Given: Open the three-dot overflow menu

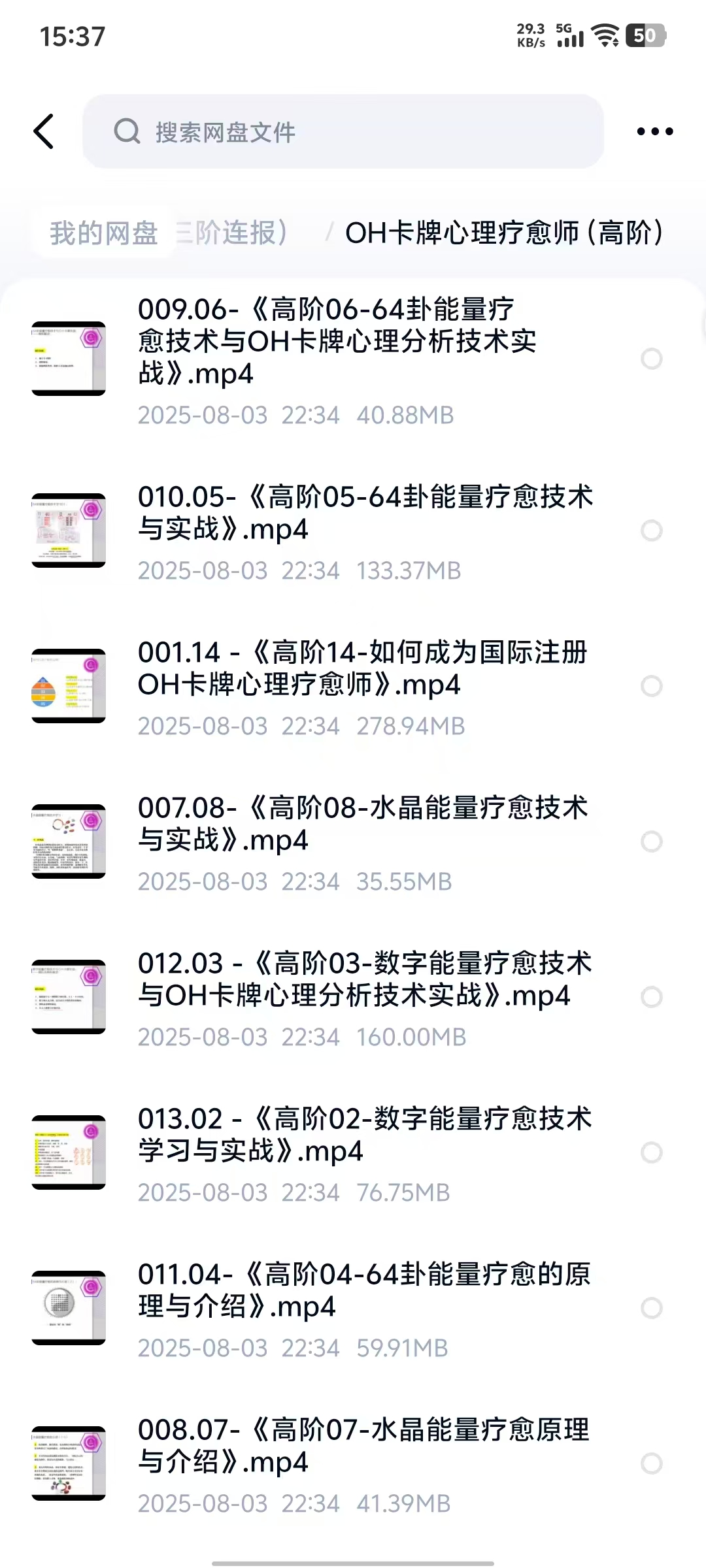Looking at the screenshot, I should click(x=654, y=131).
